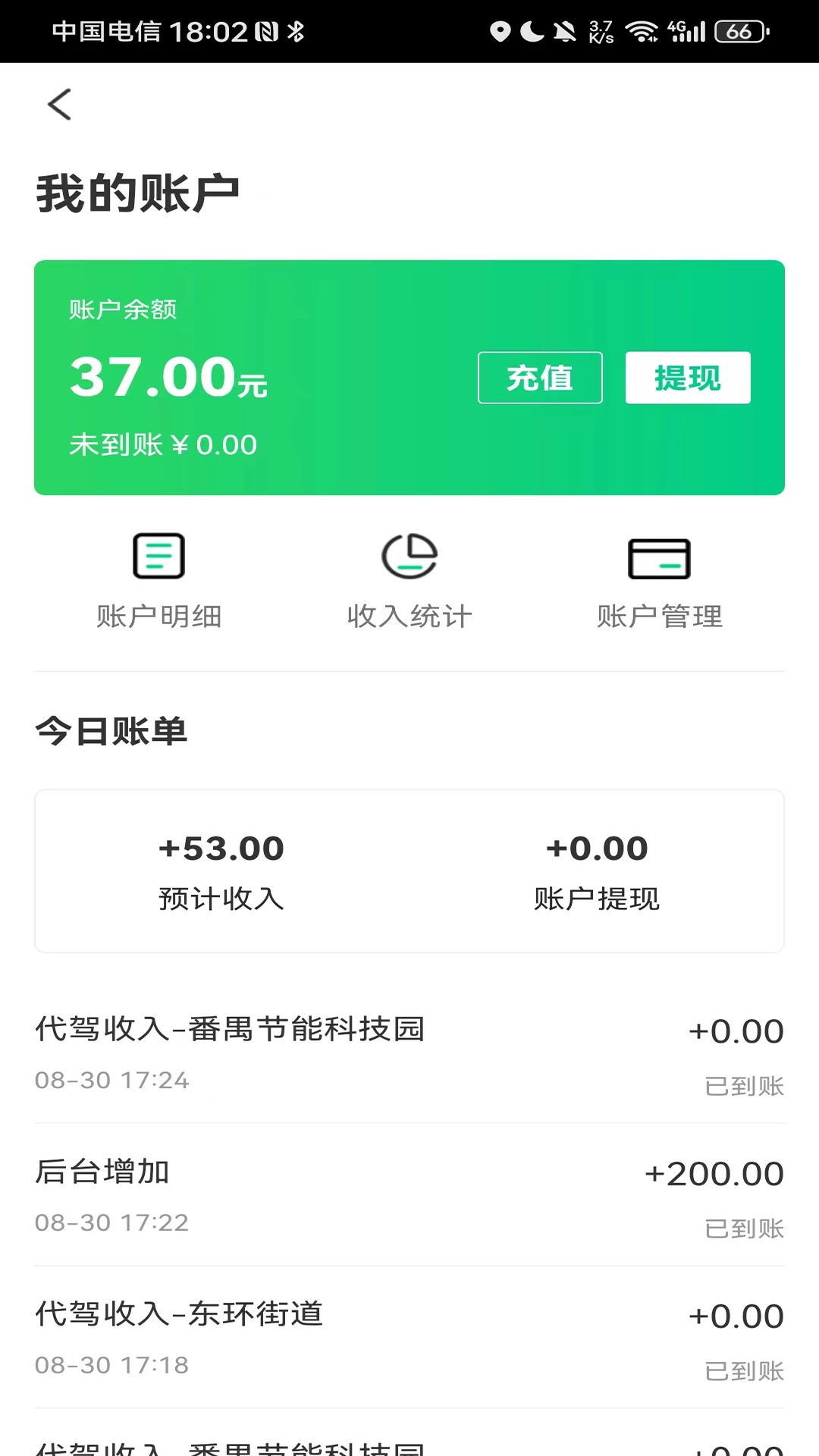This screenshot has width=819, height=1456.
Task: Open the Wi-Fi status bar icon
Action: tap(641, 30)
